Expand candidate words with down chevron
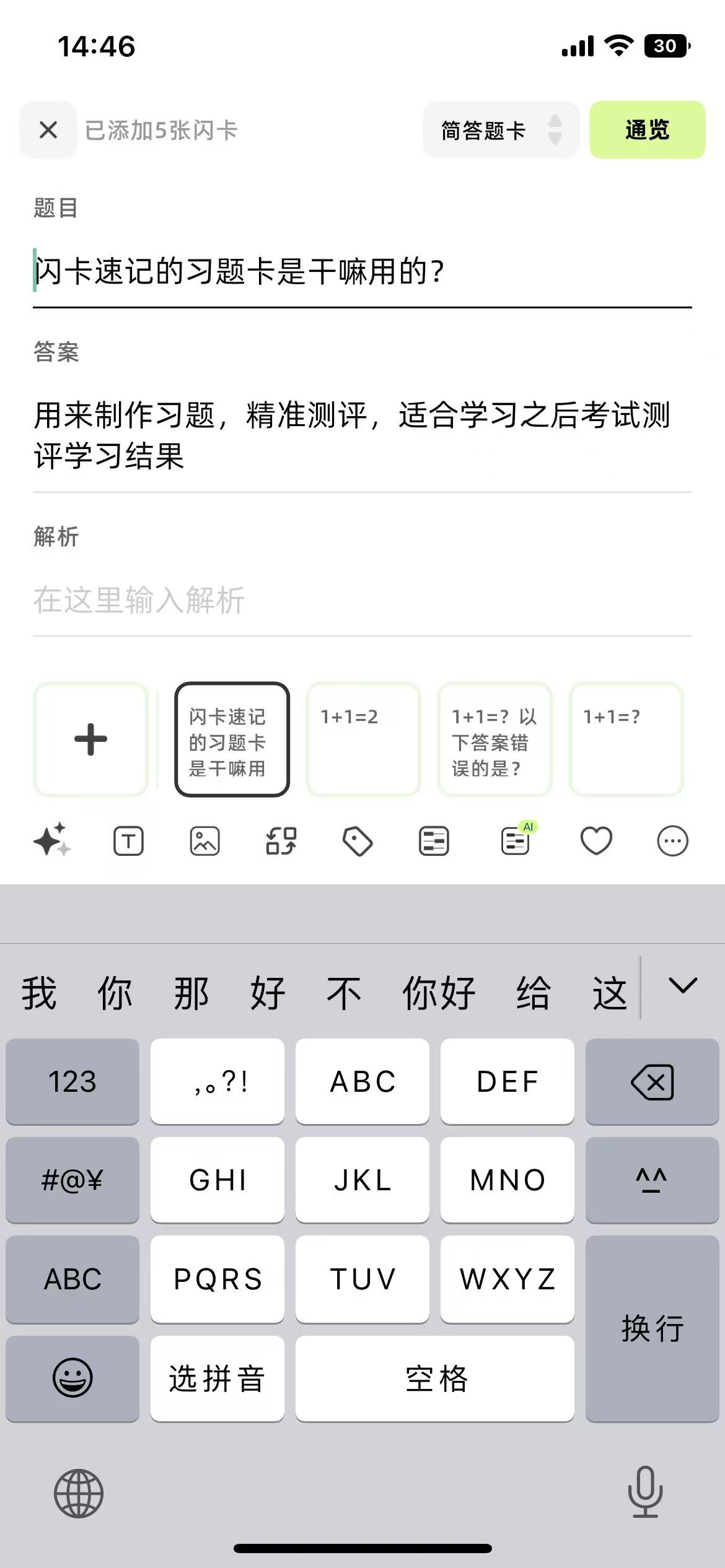Viewport: 725px width, 1568px height. [683, 986]
